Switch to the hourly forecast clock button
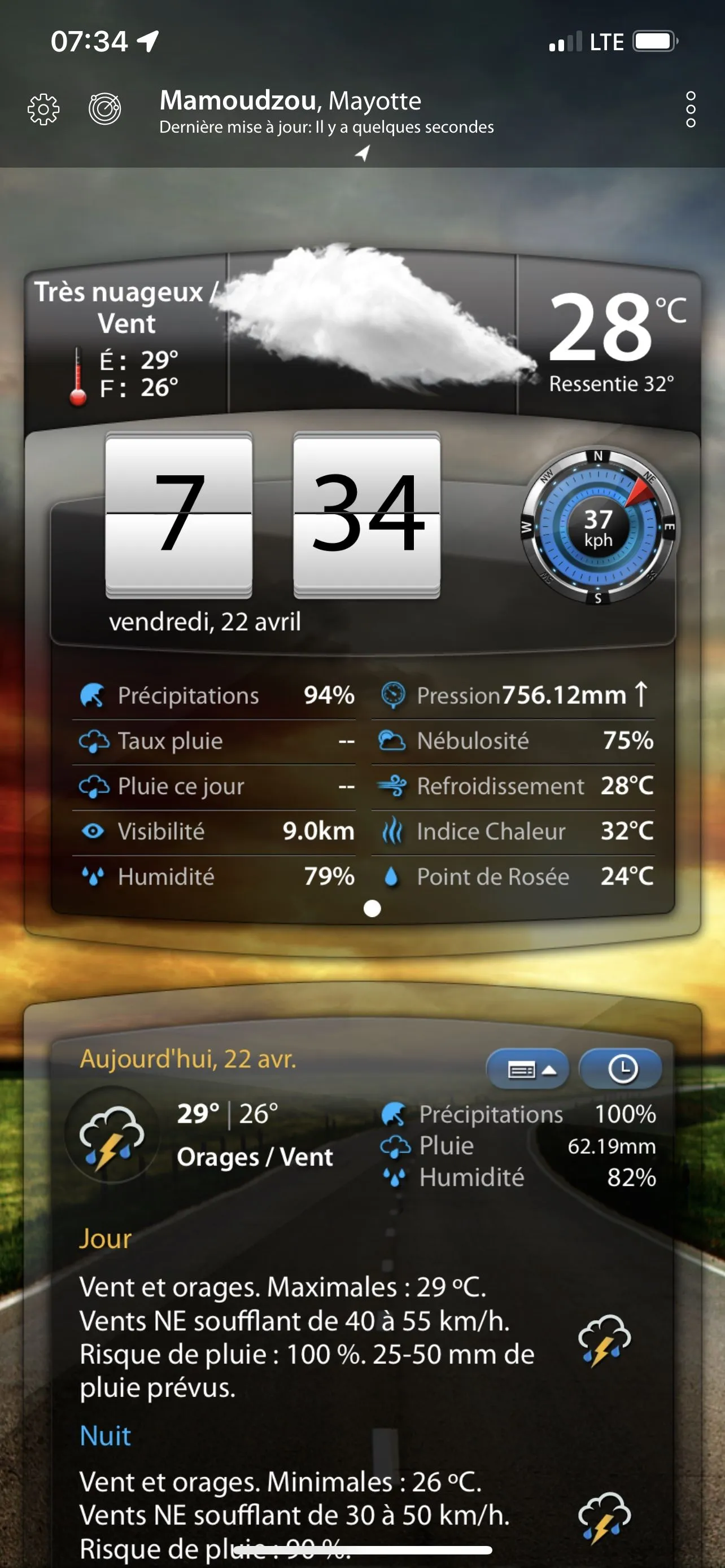This screenshot has height=1568, width=725. [622, 1070]
